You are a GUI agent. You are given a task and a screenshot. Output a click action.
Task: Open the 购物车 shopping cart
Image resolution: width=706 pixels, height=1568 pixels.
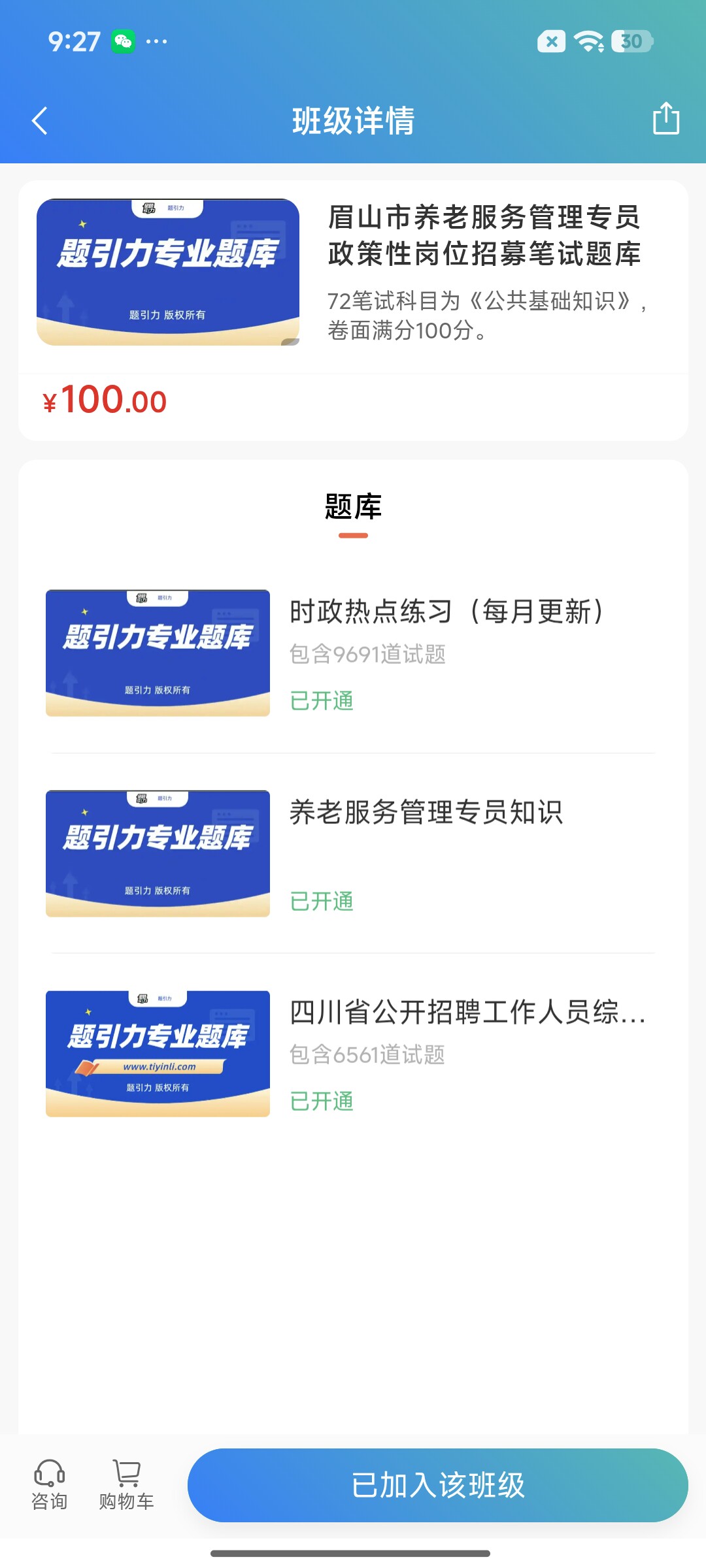click(x=126, y=1485)
